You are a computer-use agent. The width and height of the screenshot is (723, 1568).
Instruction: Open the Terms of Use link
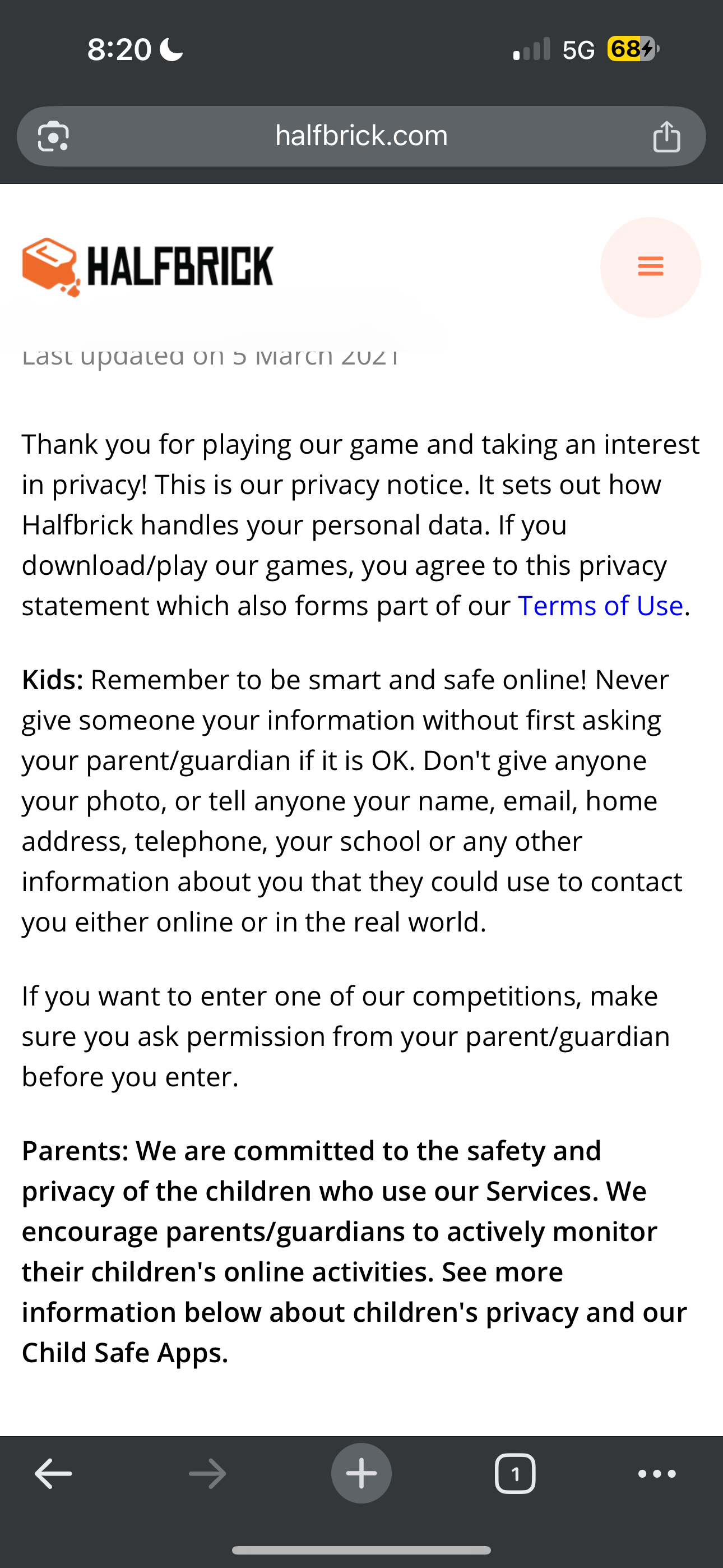600,606
